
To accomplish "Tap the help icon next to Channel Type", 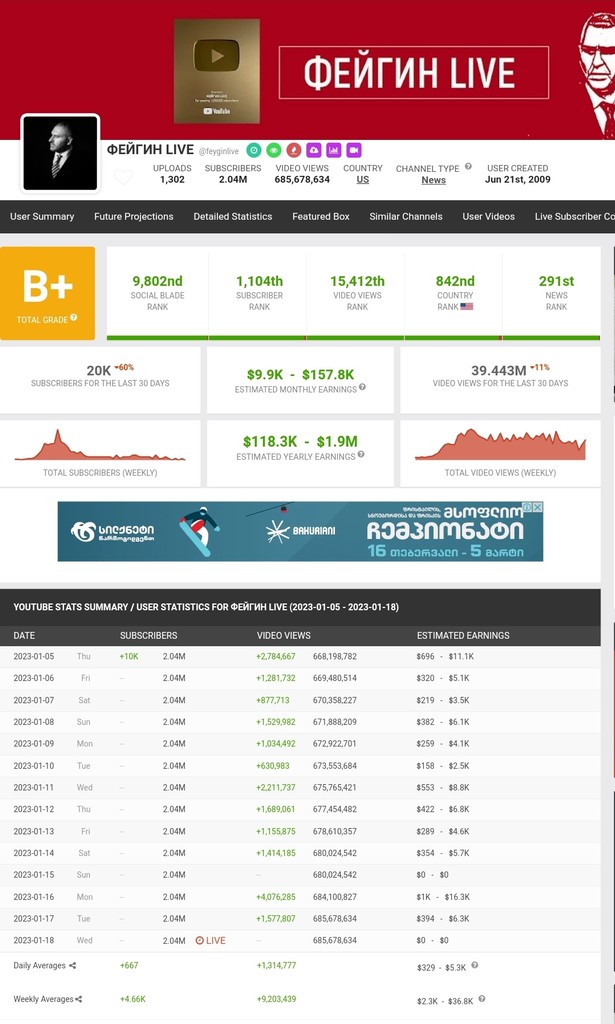I will pyautogui.click(x=468, y=167).
